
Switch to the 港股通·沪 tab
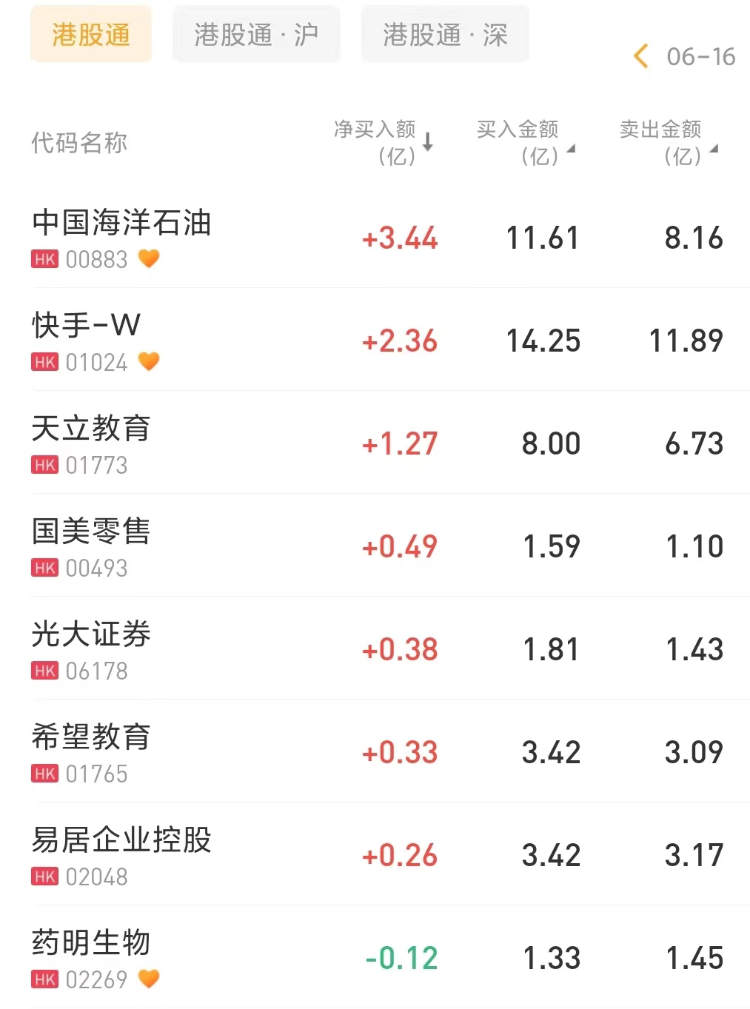click(256, 35)
